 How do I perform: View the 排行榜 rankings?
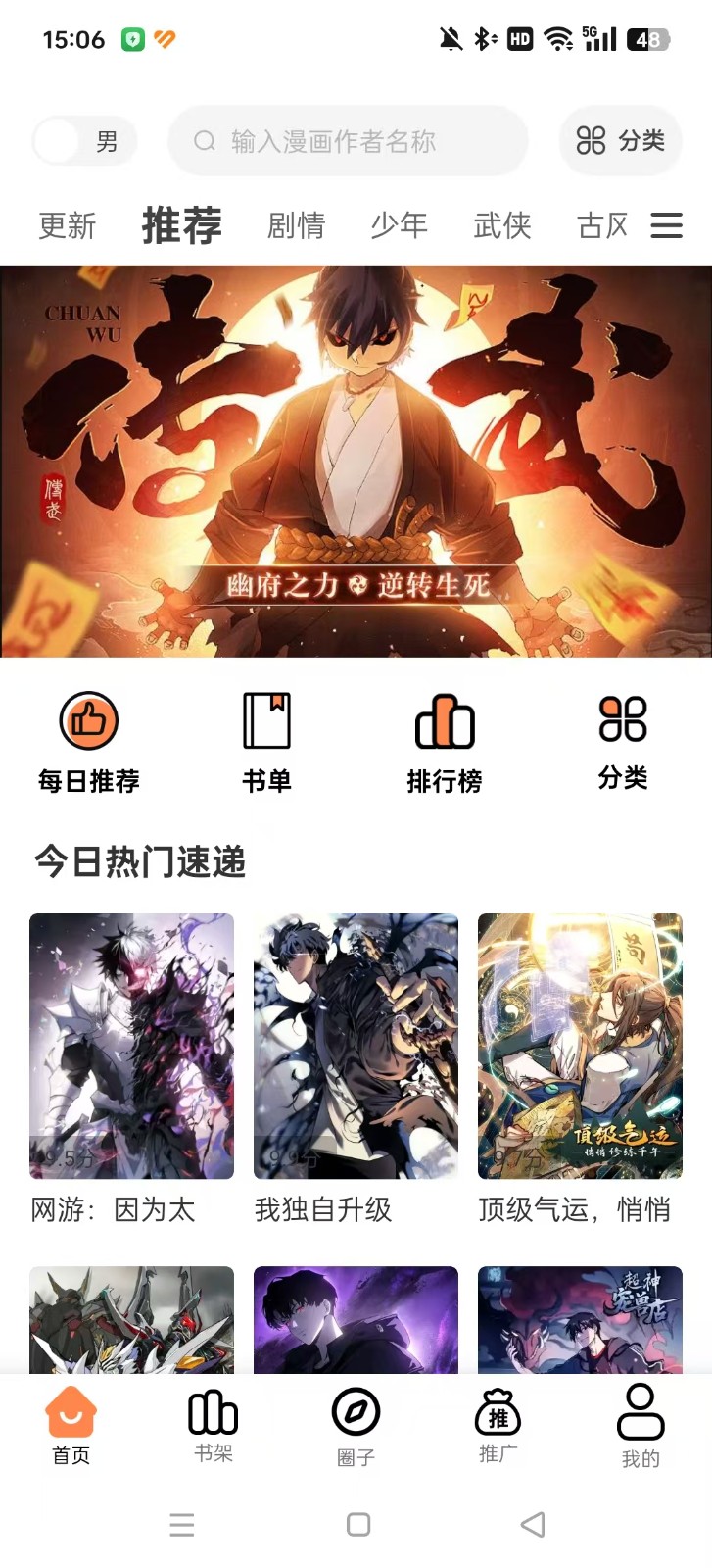point(445,742)
